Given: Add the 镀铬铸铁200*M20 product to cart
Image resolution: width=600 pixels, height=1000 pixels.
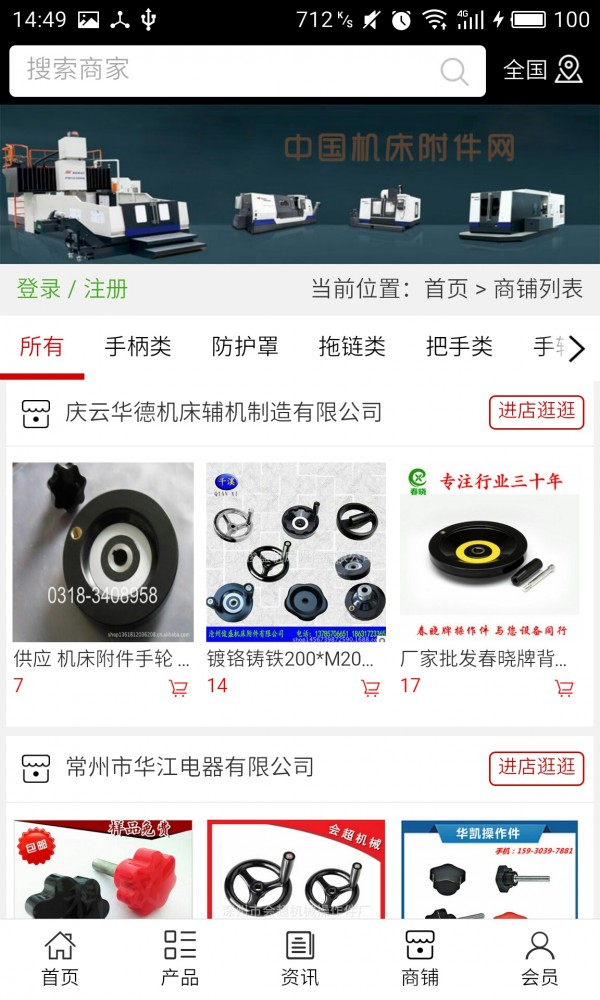Looking at the screenshot, I should [x=370, y=688].
